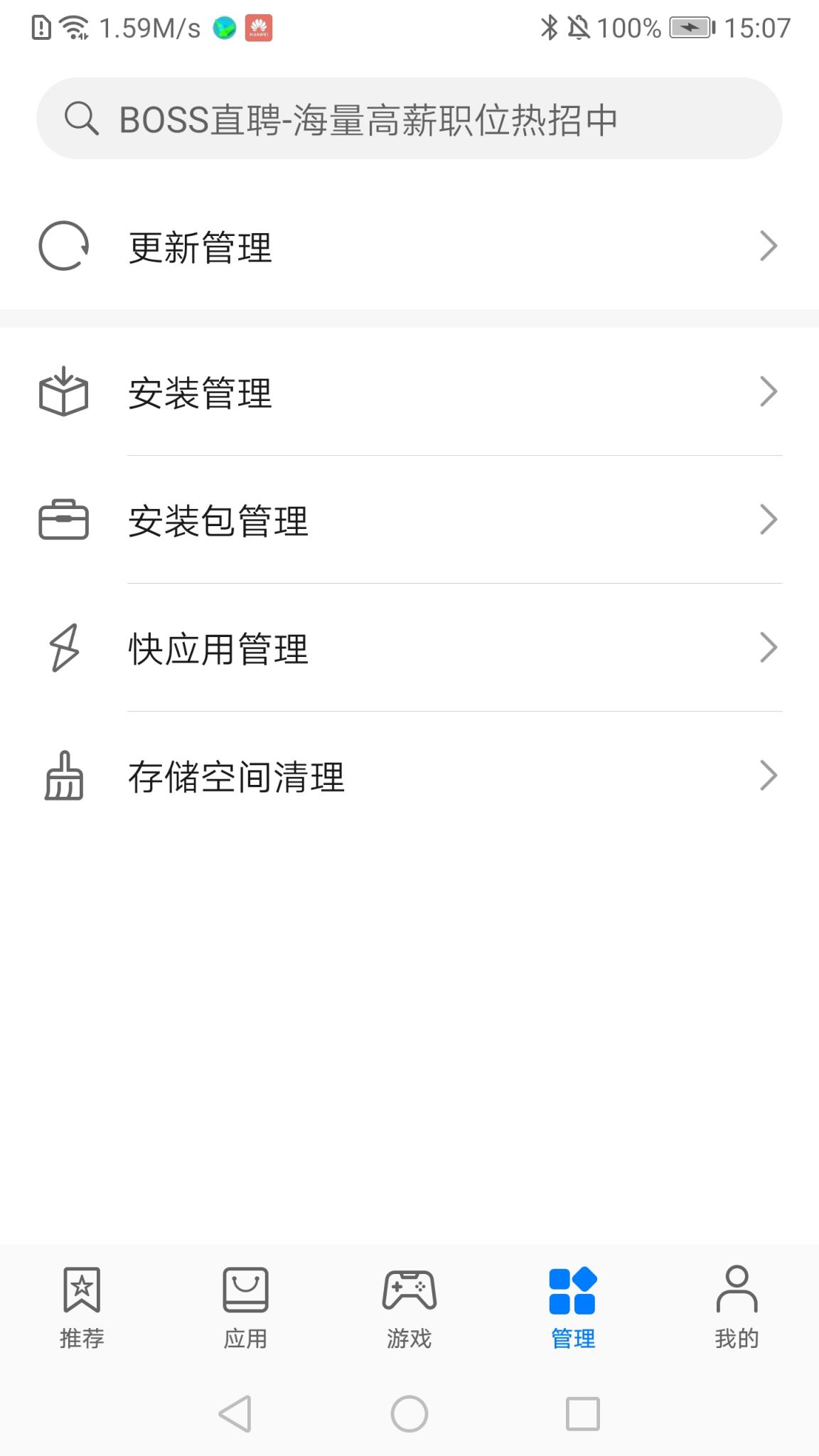Tap the lightning icon for 快应用管理
This screenshot has width=819, height=1456.
tap(63, 648)
